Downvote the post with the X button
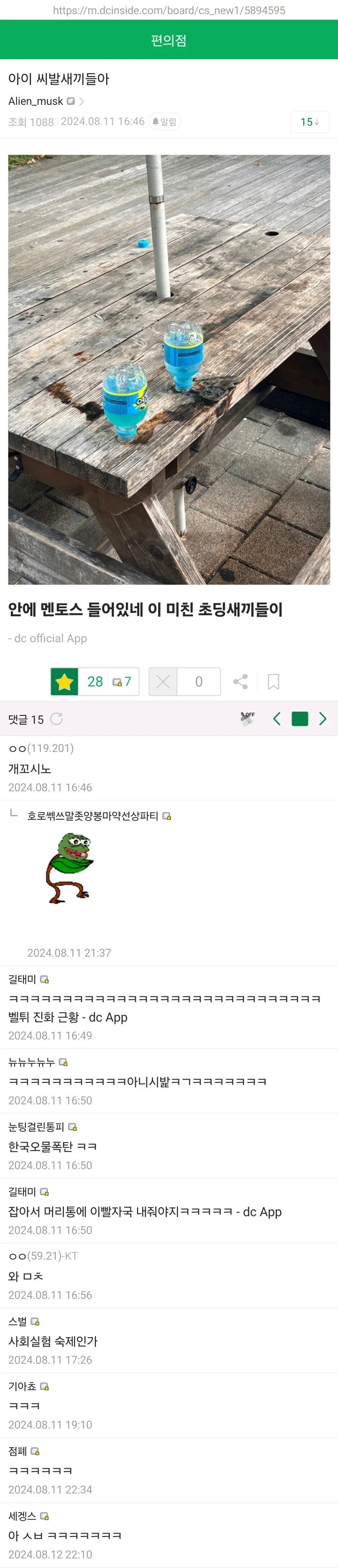 (x=163, y=682)
